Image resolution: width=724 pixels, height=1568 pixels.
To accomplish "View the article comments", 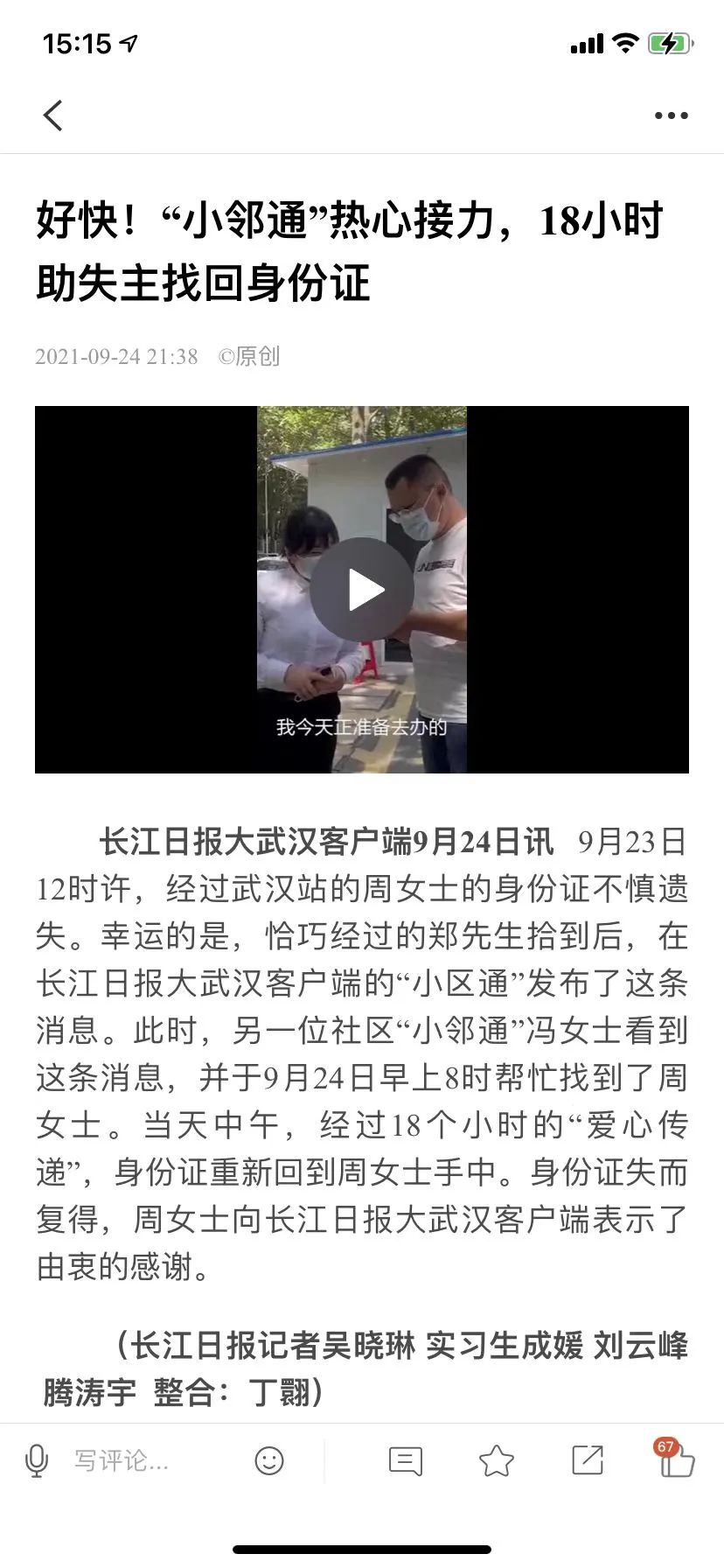I will 405,1460.
